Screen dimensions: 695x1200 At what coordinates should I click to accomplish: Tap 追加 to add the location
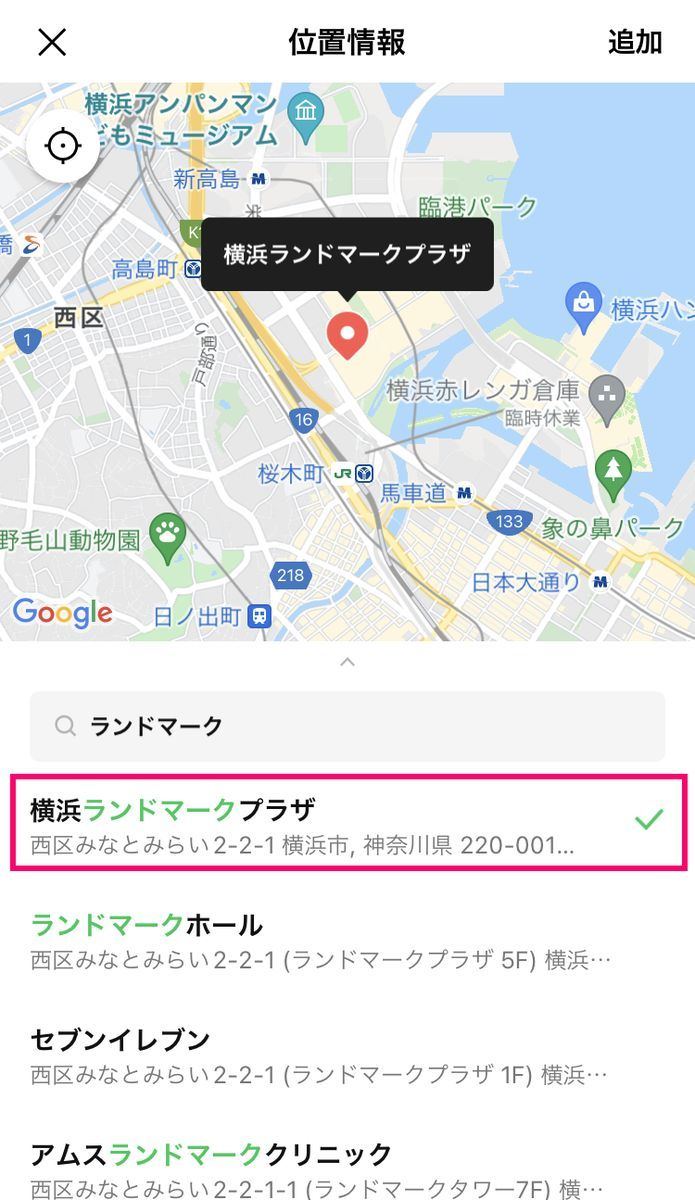coord(635,42)
